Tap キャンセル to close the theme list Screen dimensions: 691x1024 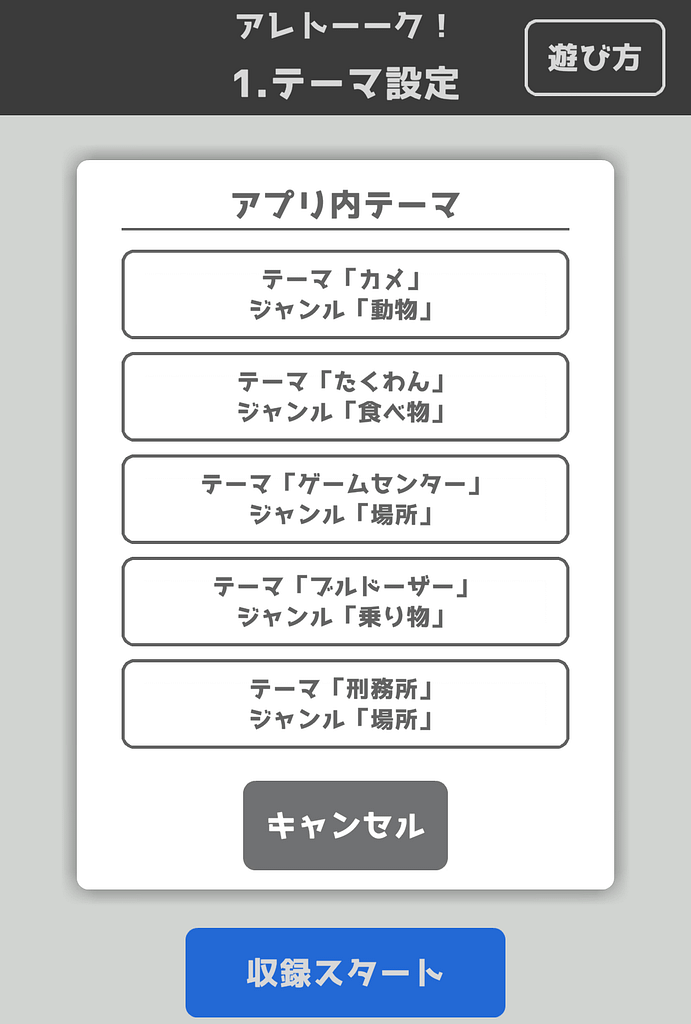(345, 825)
